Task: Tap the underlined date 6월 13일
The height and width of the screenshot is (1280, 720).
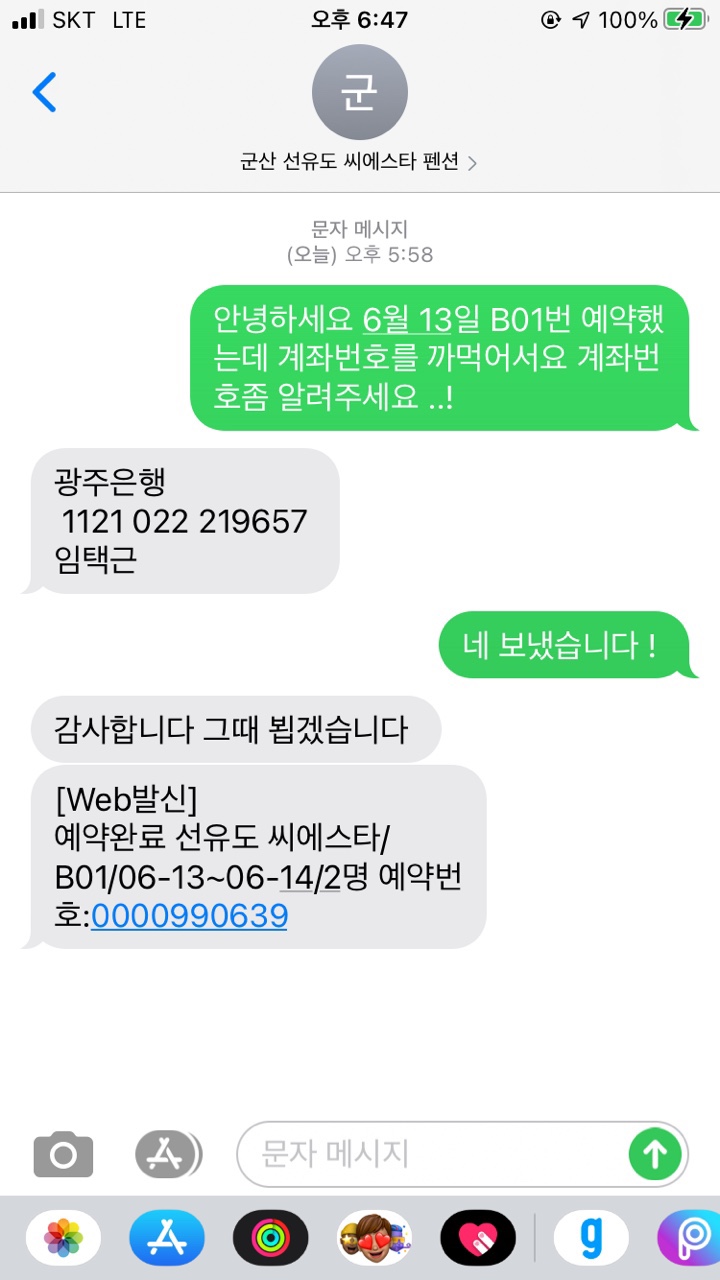Action: pos(408,320)
